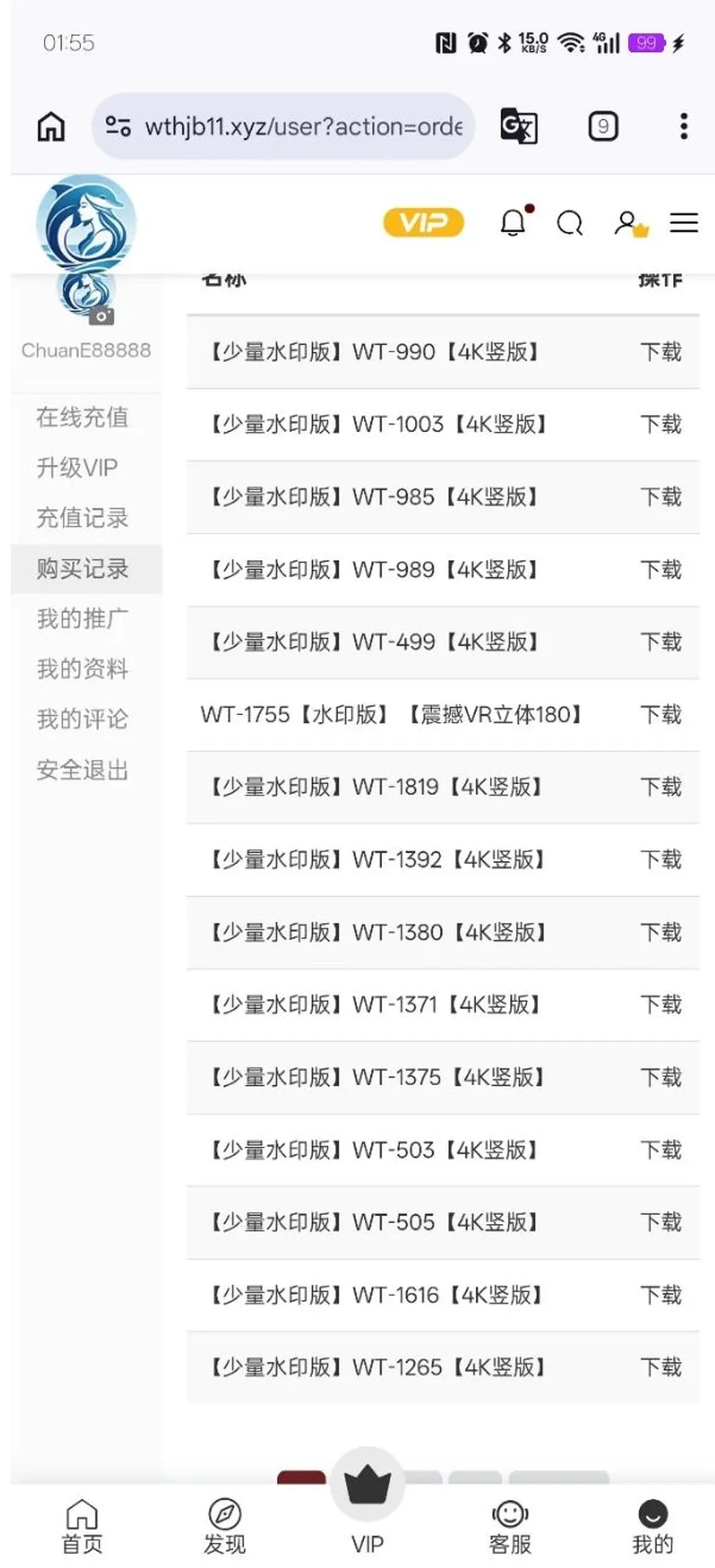This screenshot has height=1568, width=715.
Task: Tap 下载 next to WT-1755
Action: coord(661,714)
